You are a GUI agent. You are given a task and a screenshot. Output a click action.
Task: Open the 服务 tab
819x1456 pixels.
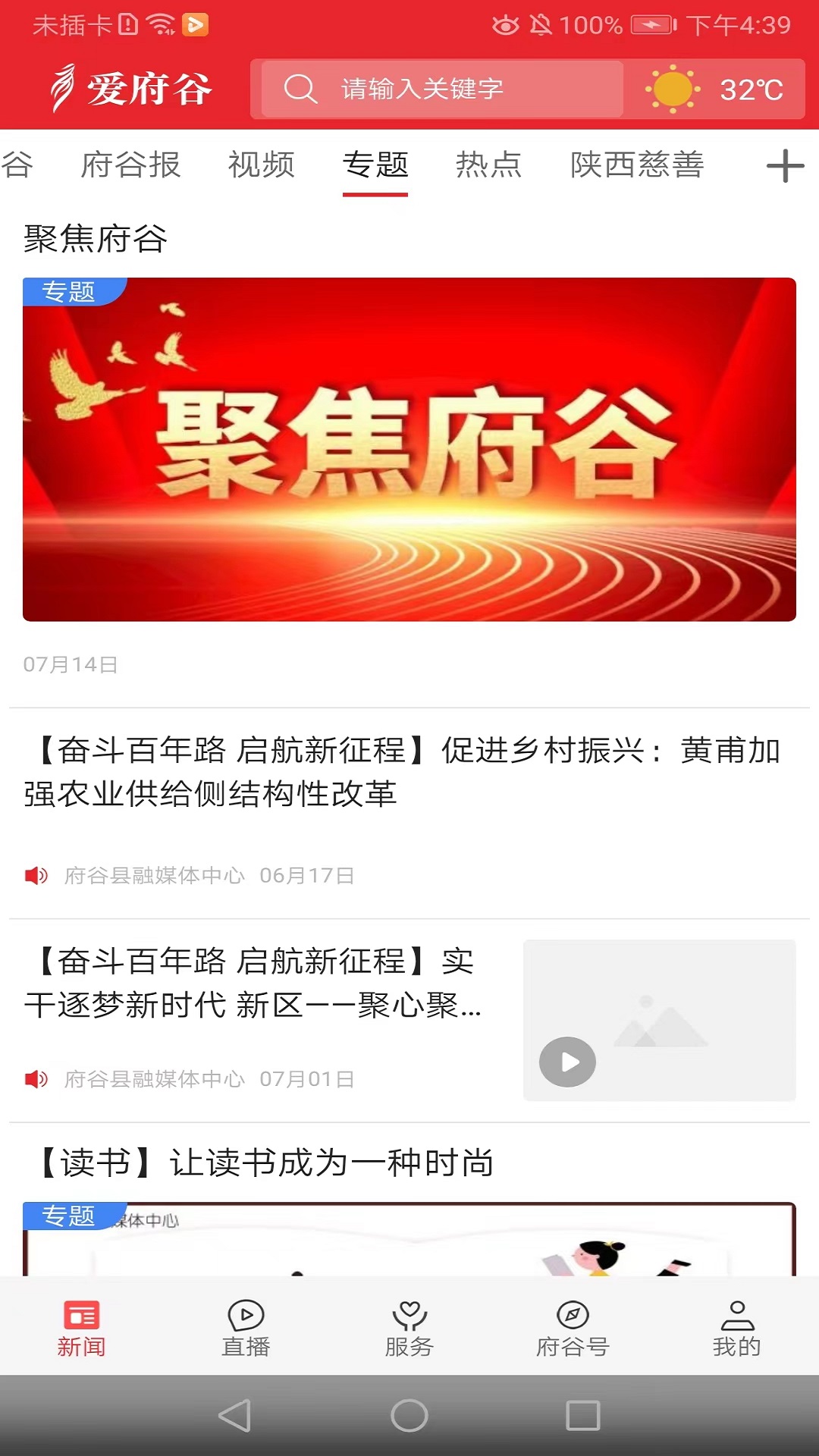click(x=409, y=1328)
